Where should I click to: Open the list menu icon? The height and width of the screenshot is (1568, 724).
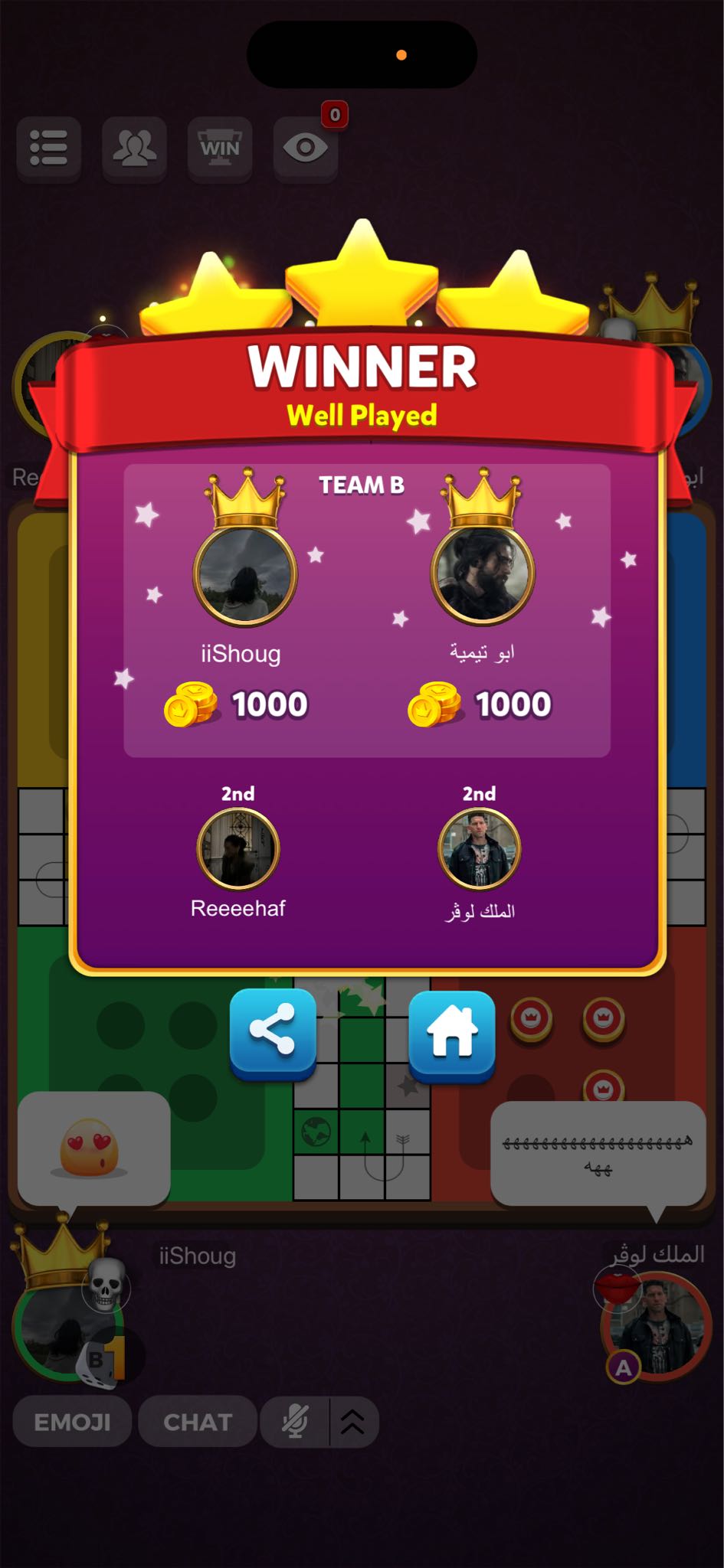click(x=49, y=148)
